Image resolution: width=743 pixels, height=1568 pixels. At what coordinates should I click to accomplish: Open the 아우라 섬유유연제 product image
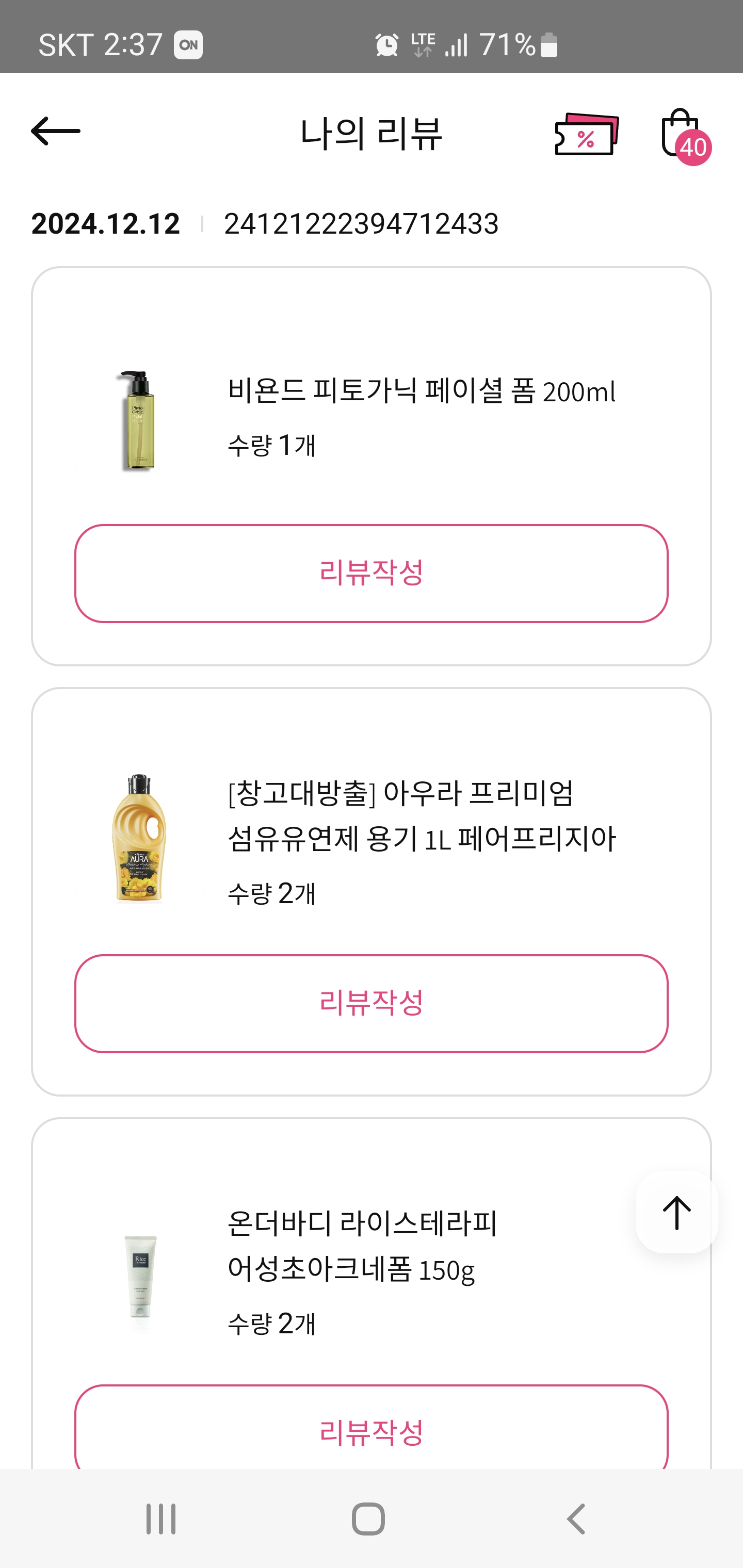click(139, 839)
